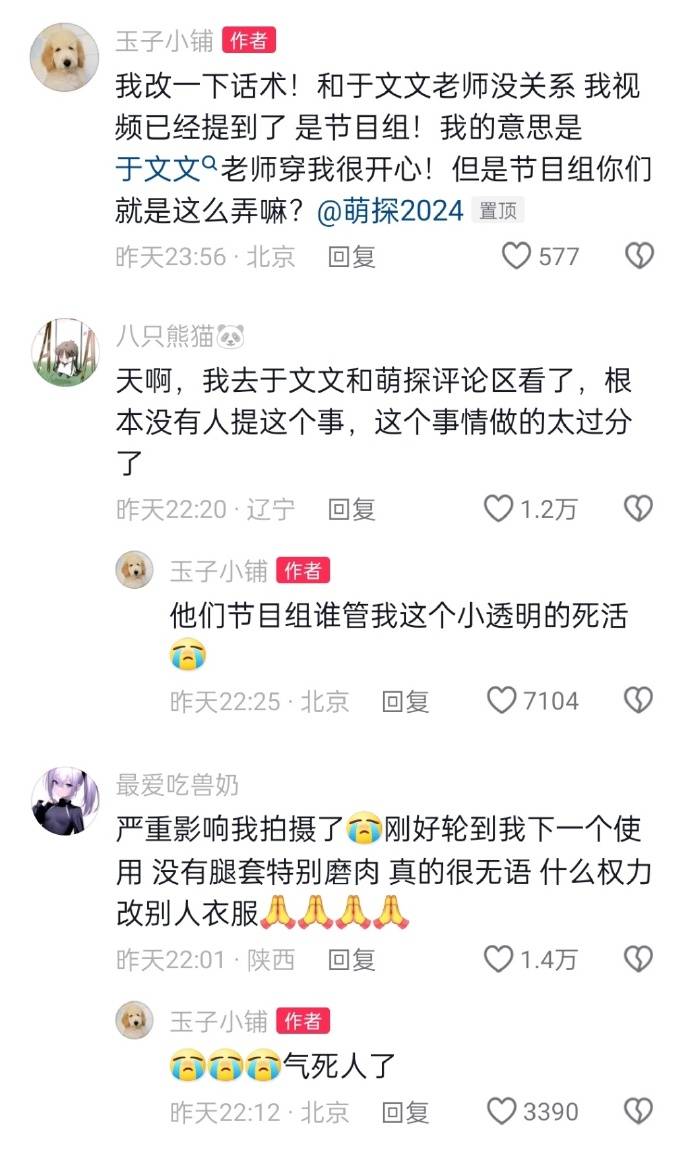The height and width of the screenshot is (1154, 690).
Task: Reply to 八只熊猫's comment
Action: (351, 509)
